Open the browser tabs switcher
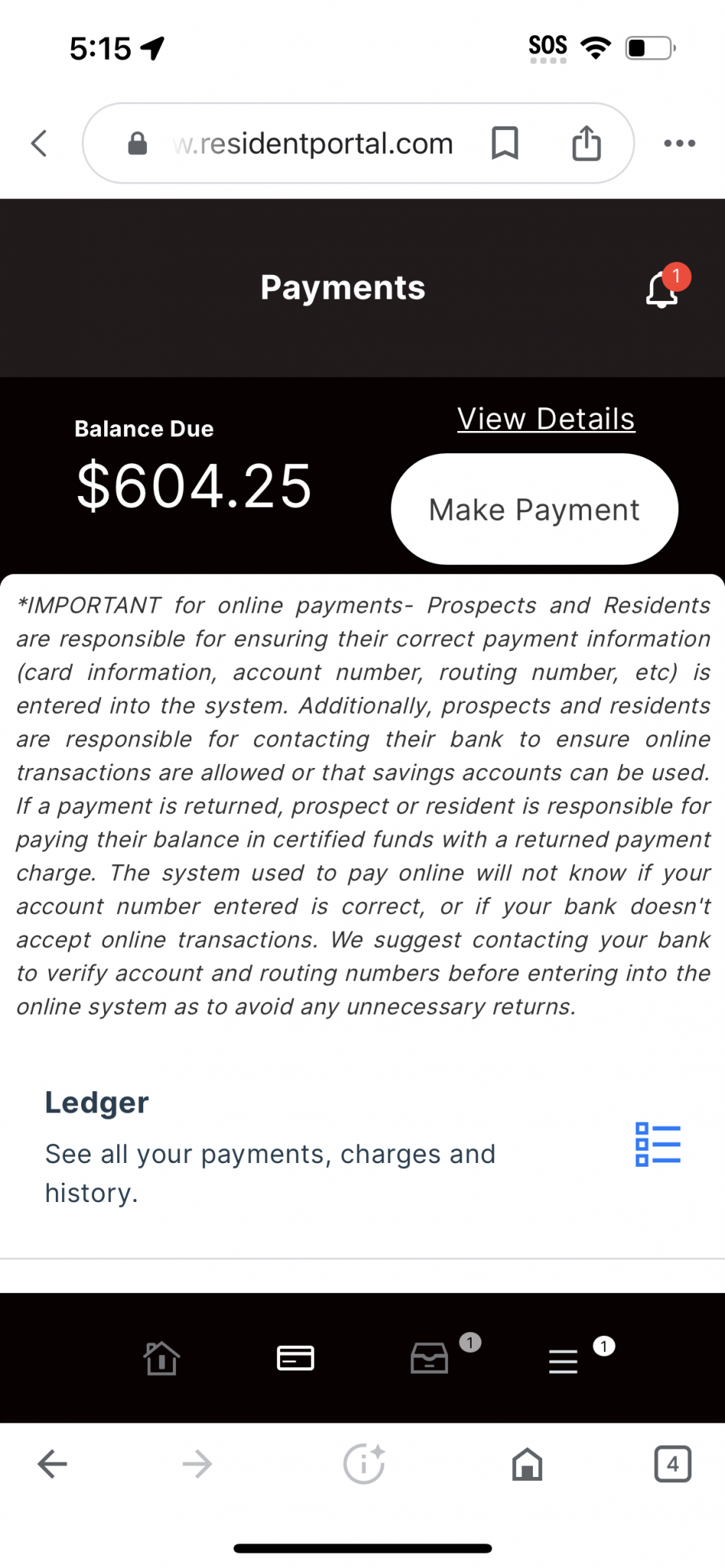 click(673, 1465)
